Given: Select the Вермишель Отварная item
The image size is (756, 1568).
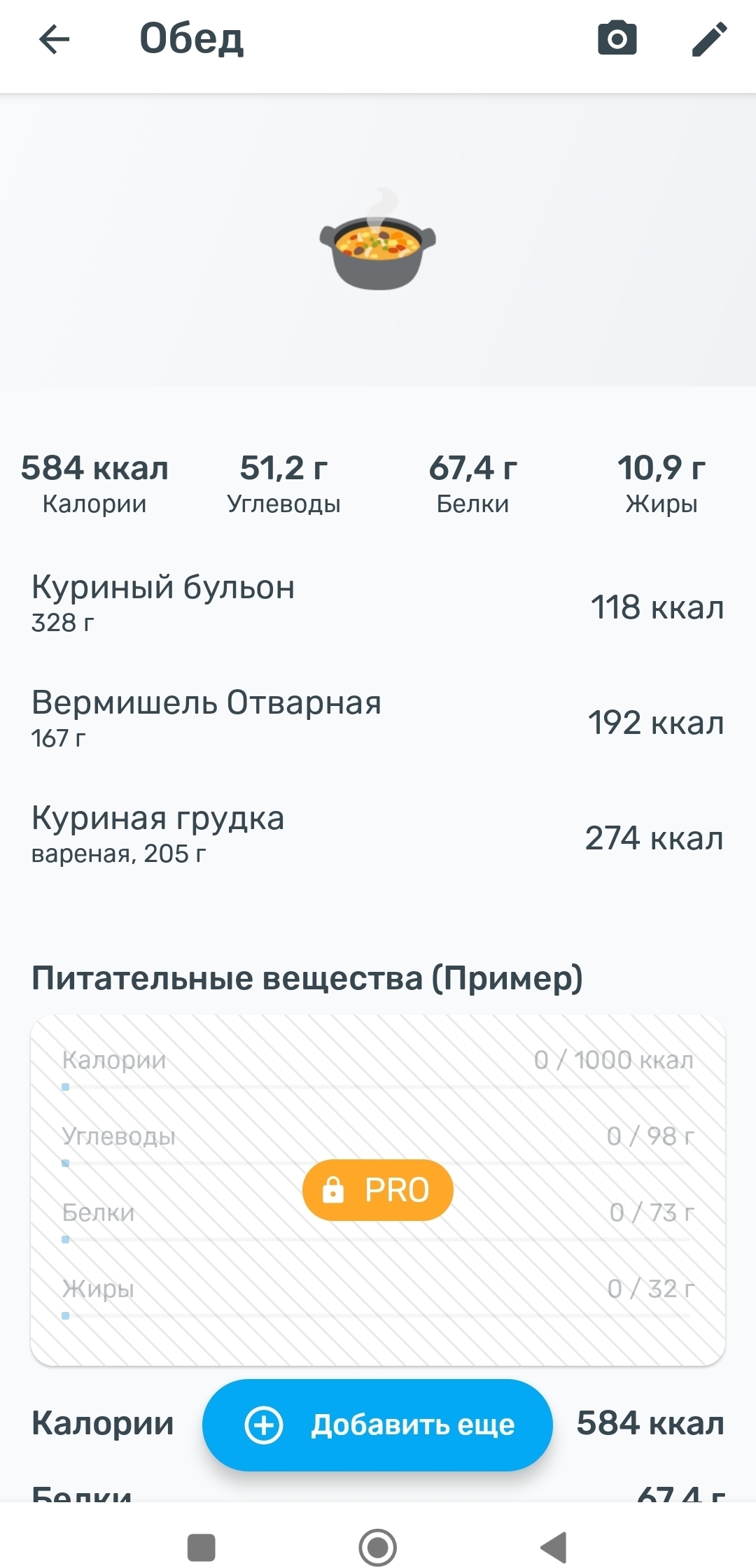Looking at the screenshot, I should tap(377, 719).
